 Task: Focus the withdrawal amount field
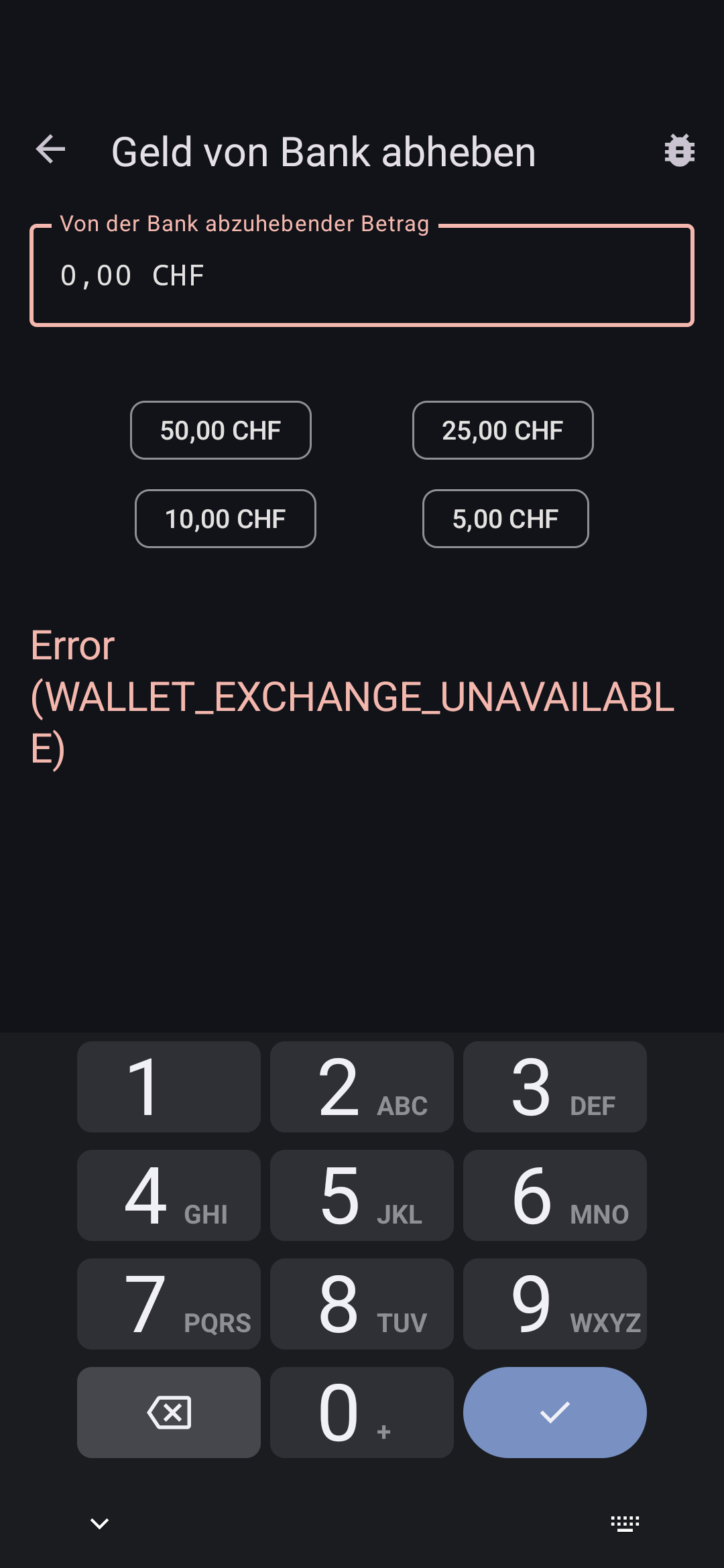[362, 276]
